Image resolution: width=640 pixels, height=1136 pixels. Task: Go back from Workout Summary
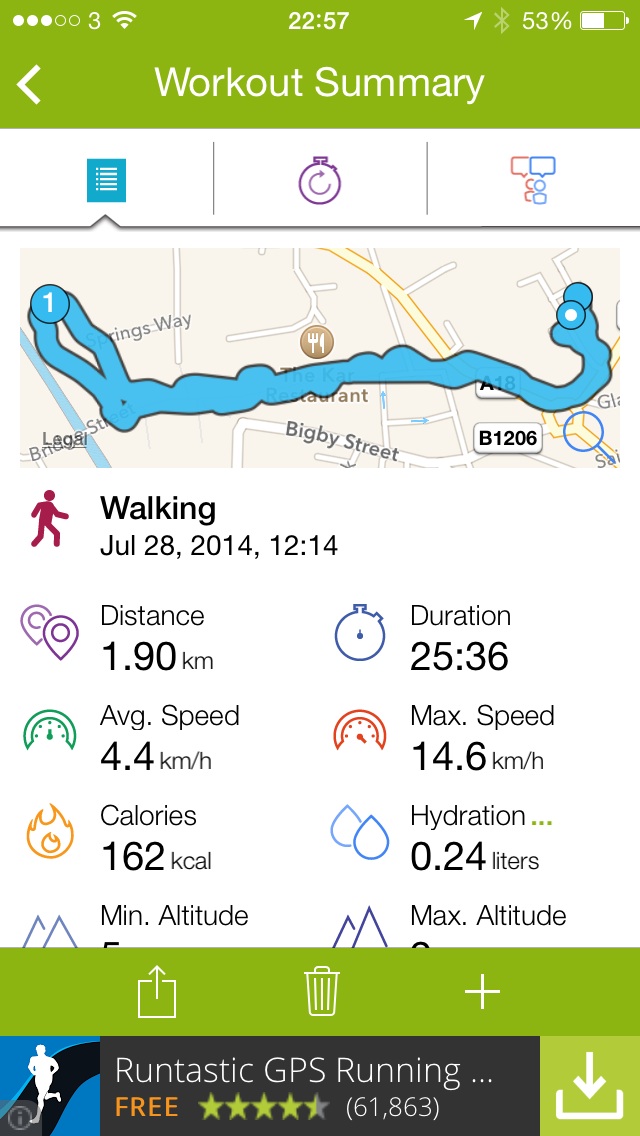coord(30,84)
